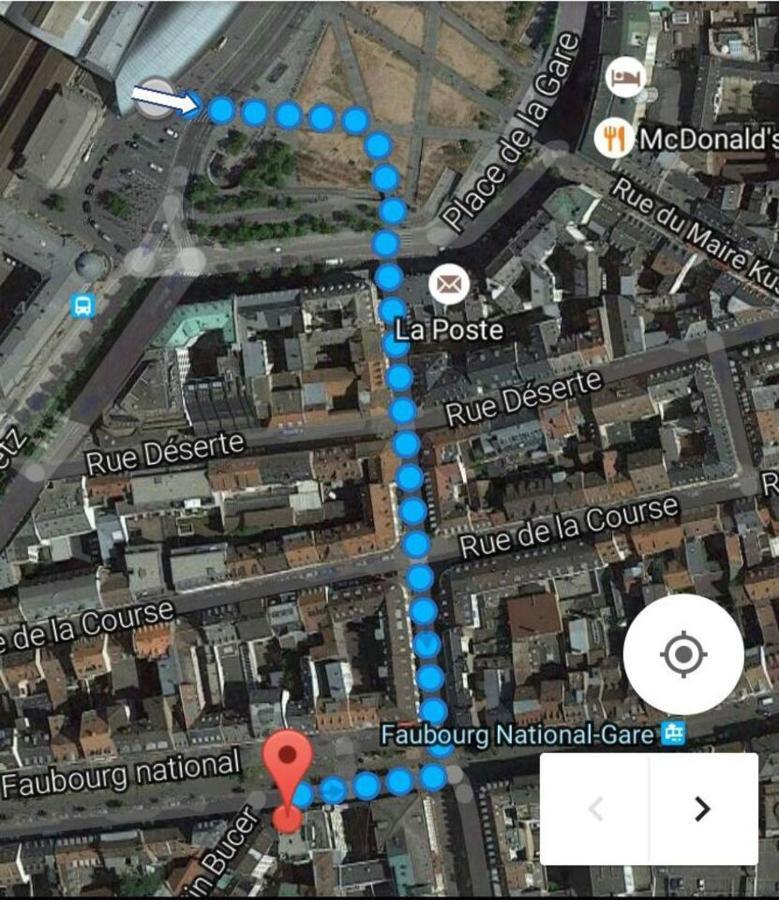
Task: Go to the next navigation step
Action: (702, 808)
